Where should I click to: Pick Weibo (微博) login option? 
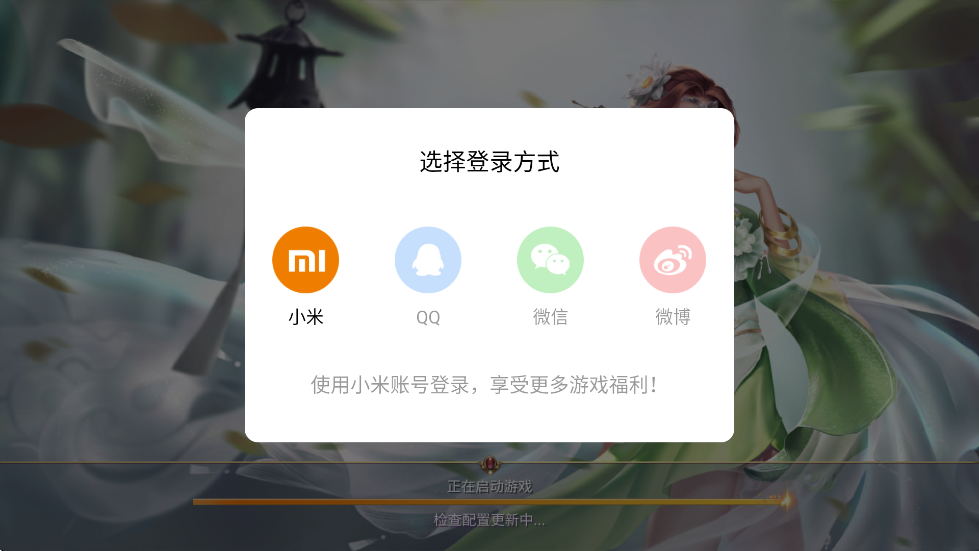tap(672, 260)
